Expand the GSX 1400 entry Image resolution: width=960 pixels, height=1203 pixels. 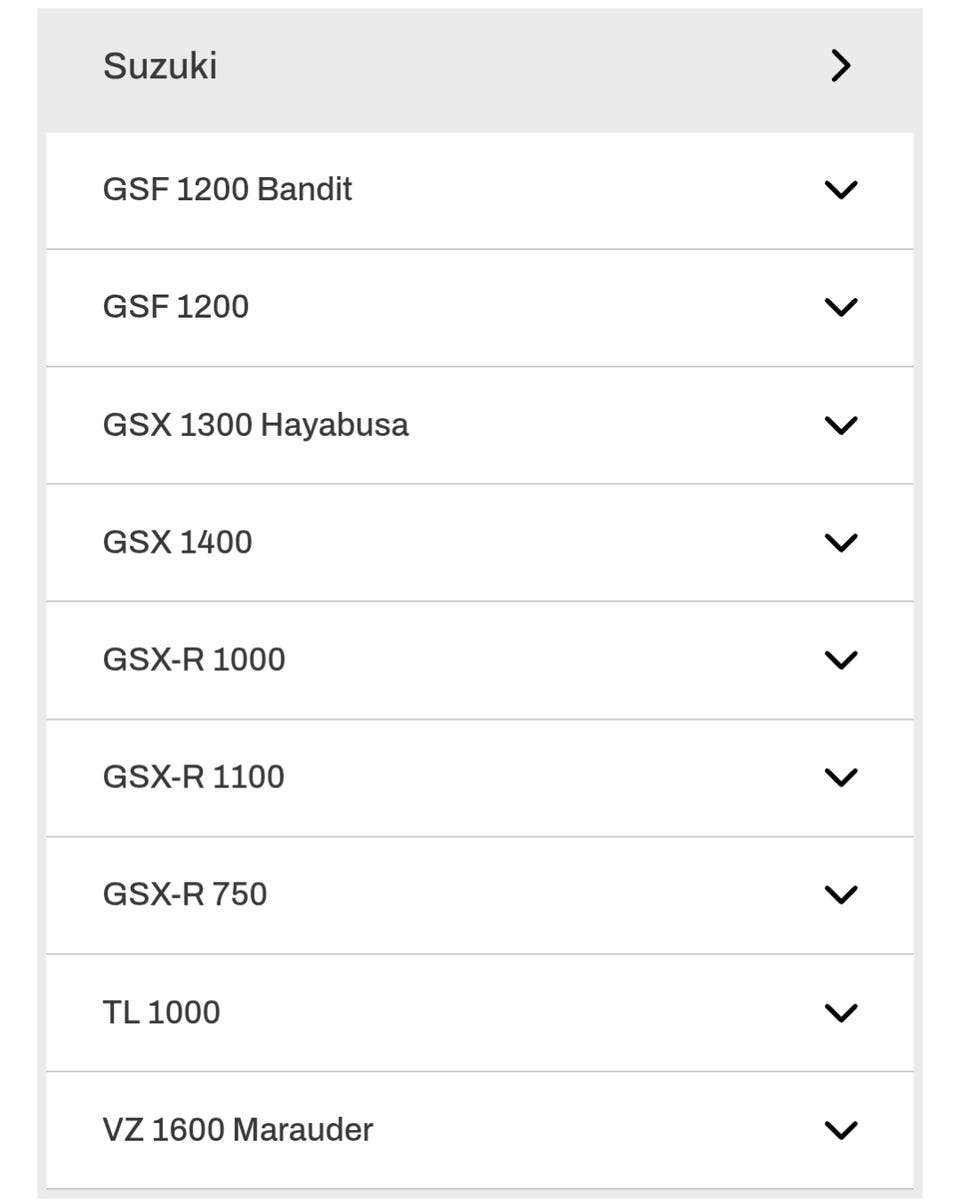(480, 542)
